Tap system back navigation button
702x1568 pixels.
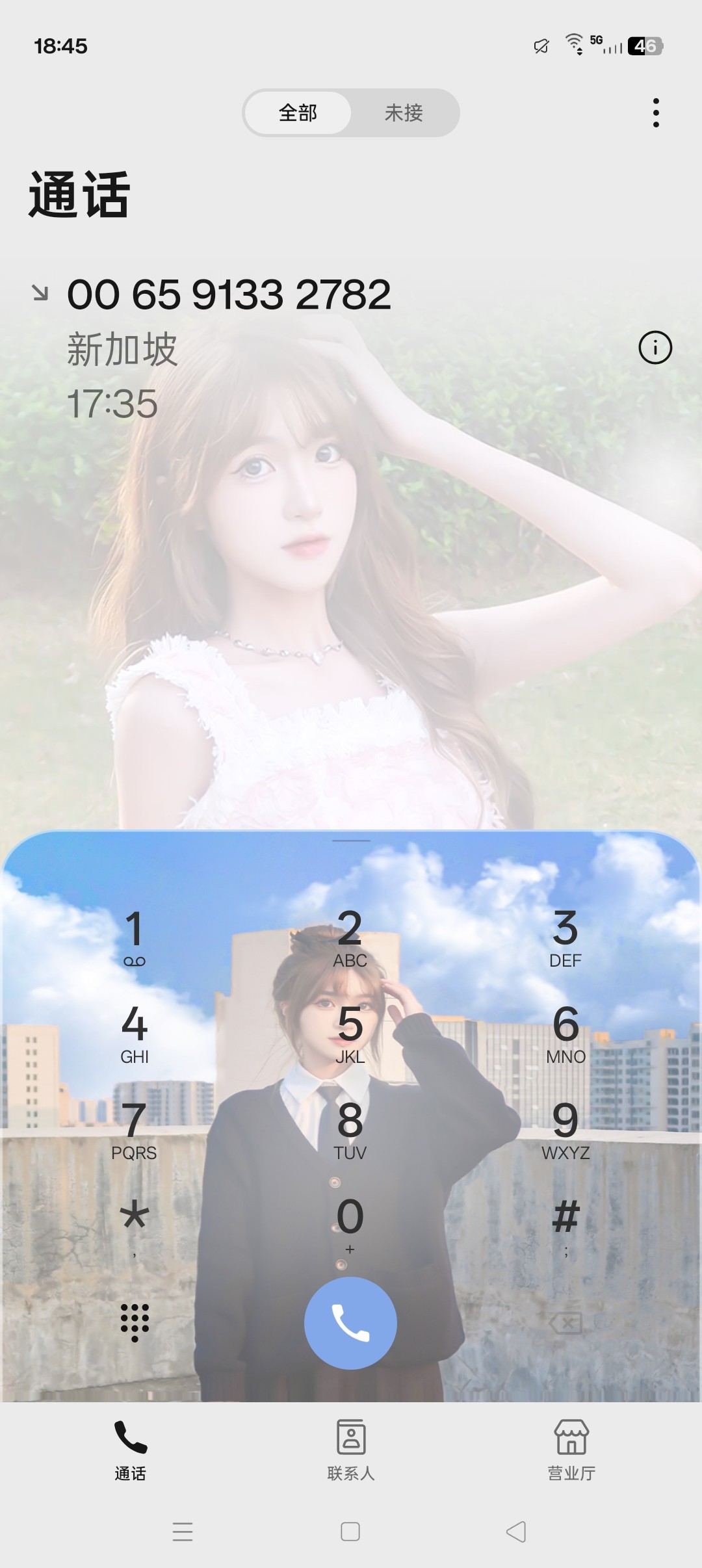click(x=516, y=1532)
